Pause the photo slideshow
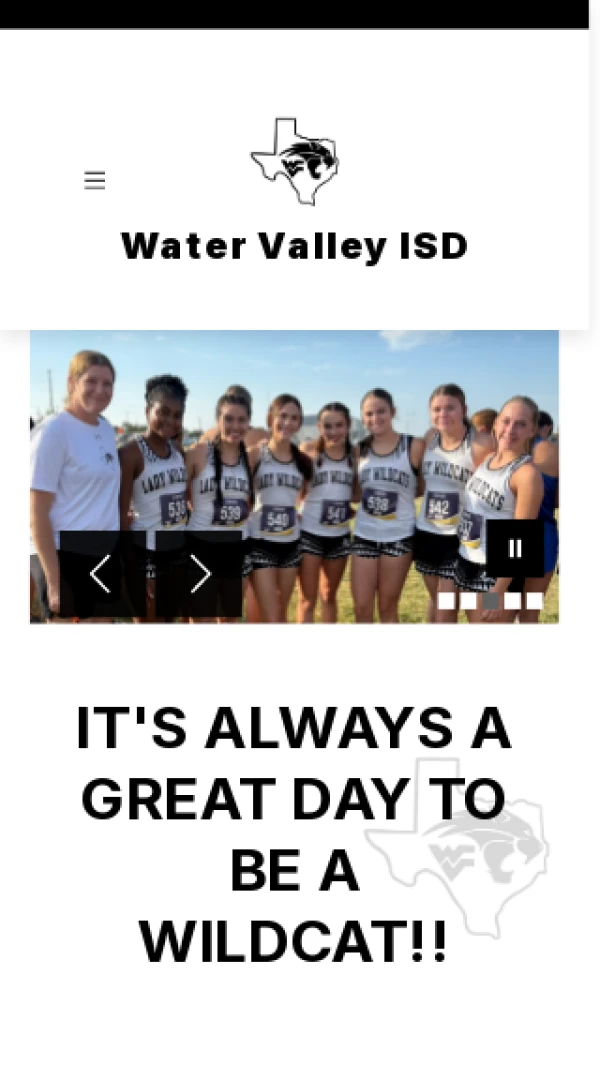 pos(515,548)
